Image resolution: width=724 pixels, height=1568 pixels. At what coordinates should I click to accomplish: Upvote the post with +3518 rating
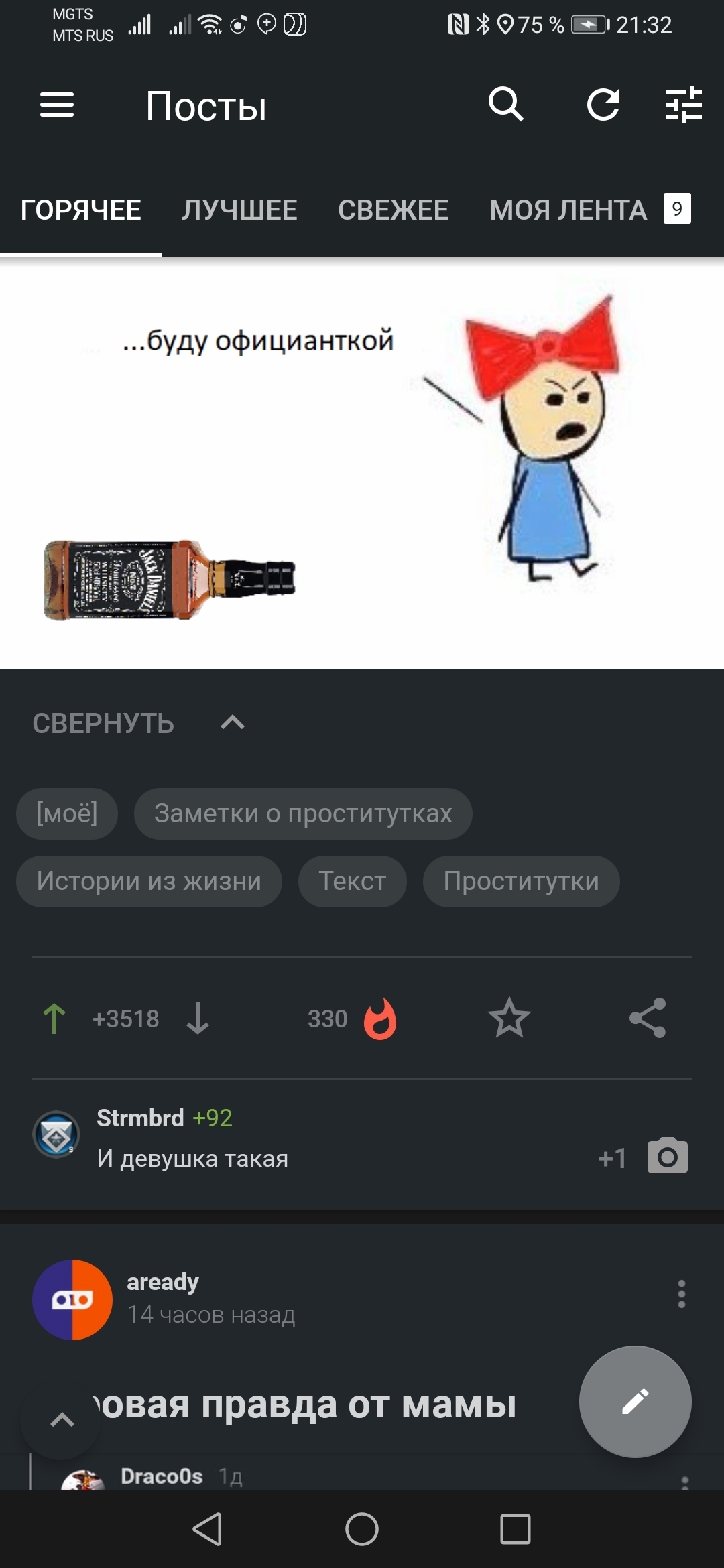54,1019
